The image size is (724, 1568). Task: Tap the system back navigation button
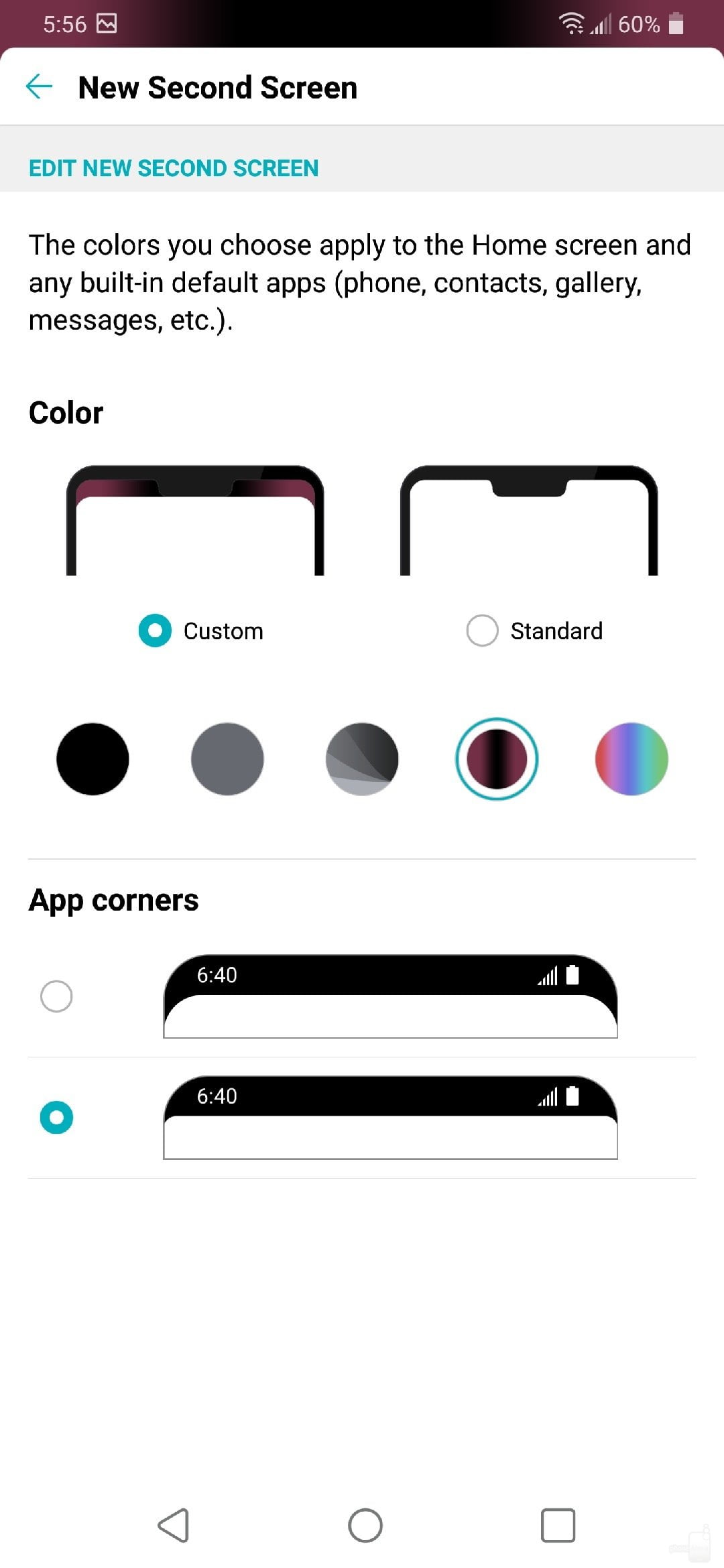pos(174,1526)
